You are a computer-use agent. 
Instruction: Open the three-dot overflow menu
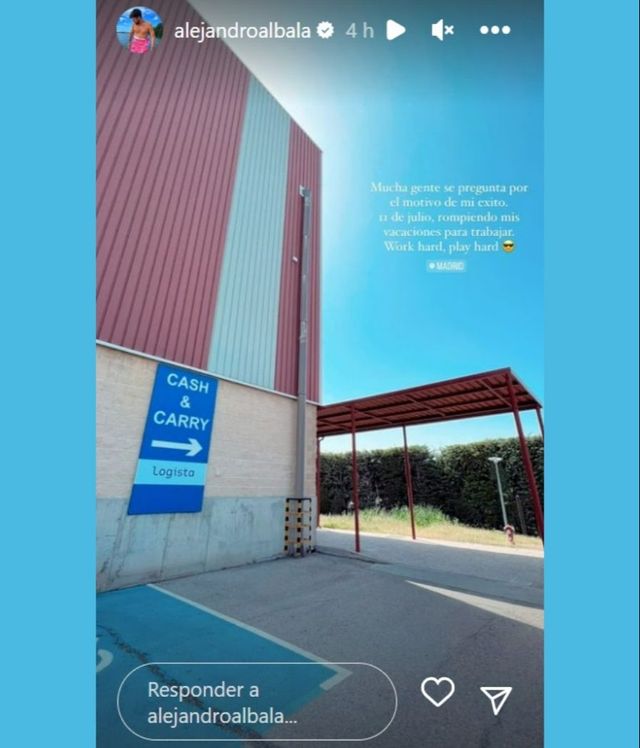click(x=495, y=30)
